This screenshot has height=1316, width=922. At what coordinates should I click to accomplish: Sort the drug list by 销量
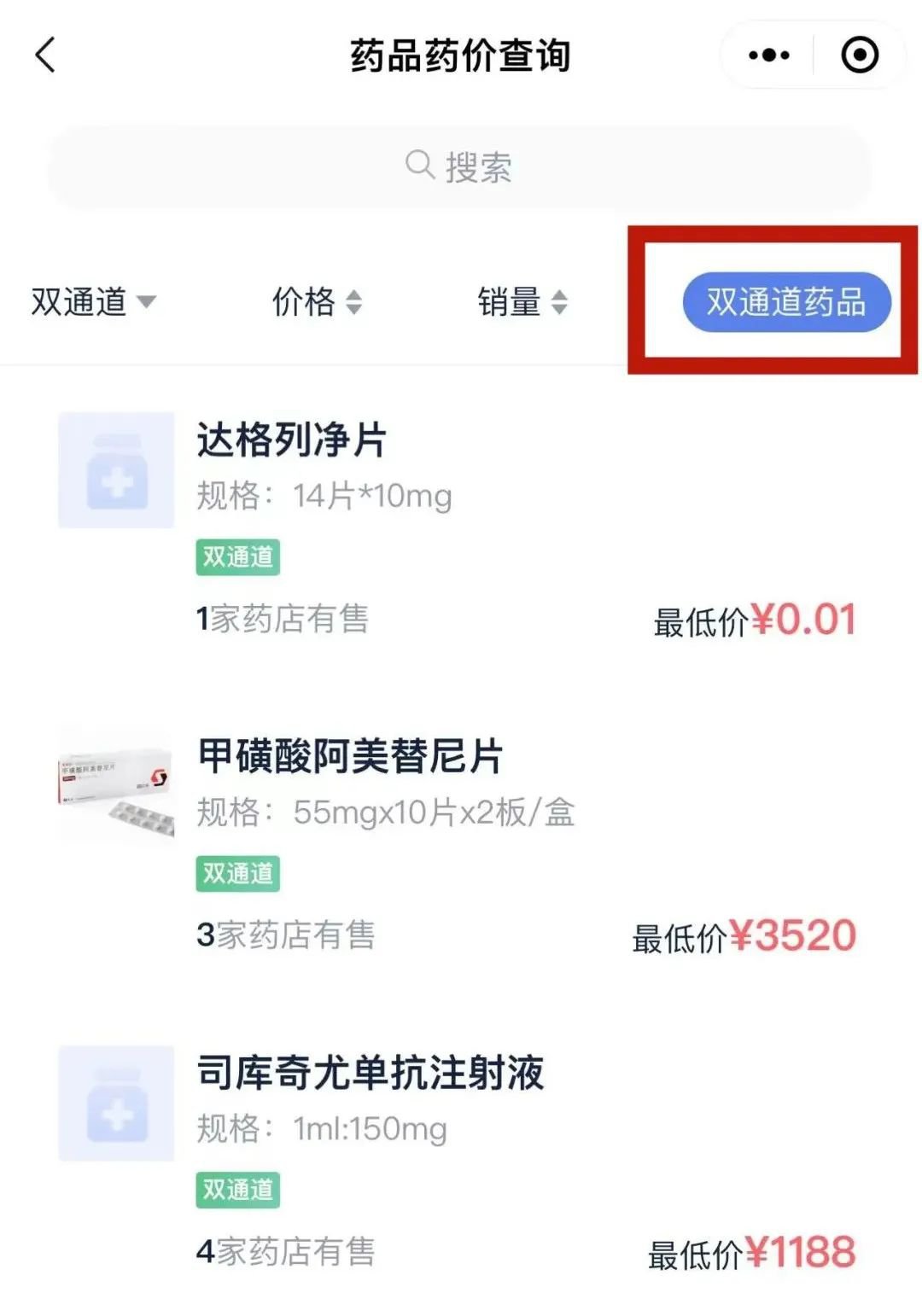pos(522,302)
